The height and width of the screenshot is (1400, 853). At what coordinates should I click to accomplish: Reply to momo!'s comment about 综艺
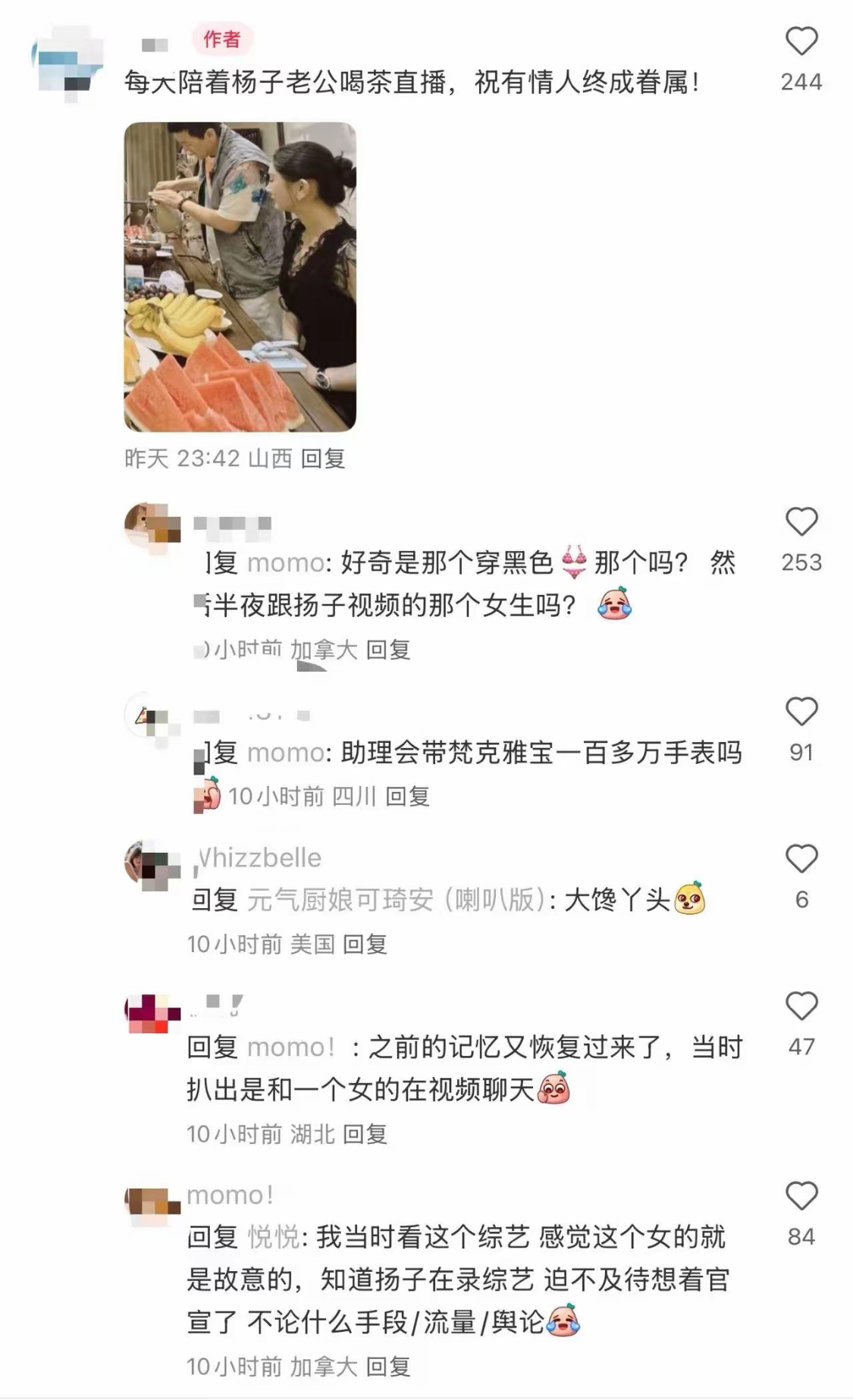click(387, 1367)
